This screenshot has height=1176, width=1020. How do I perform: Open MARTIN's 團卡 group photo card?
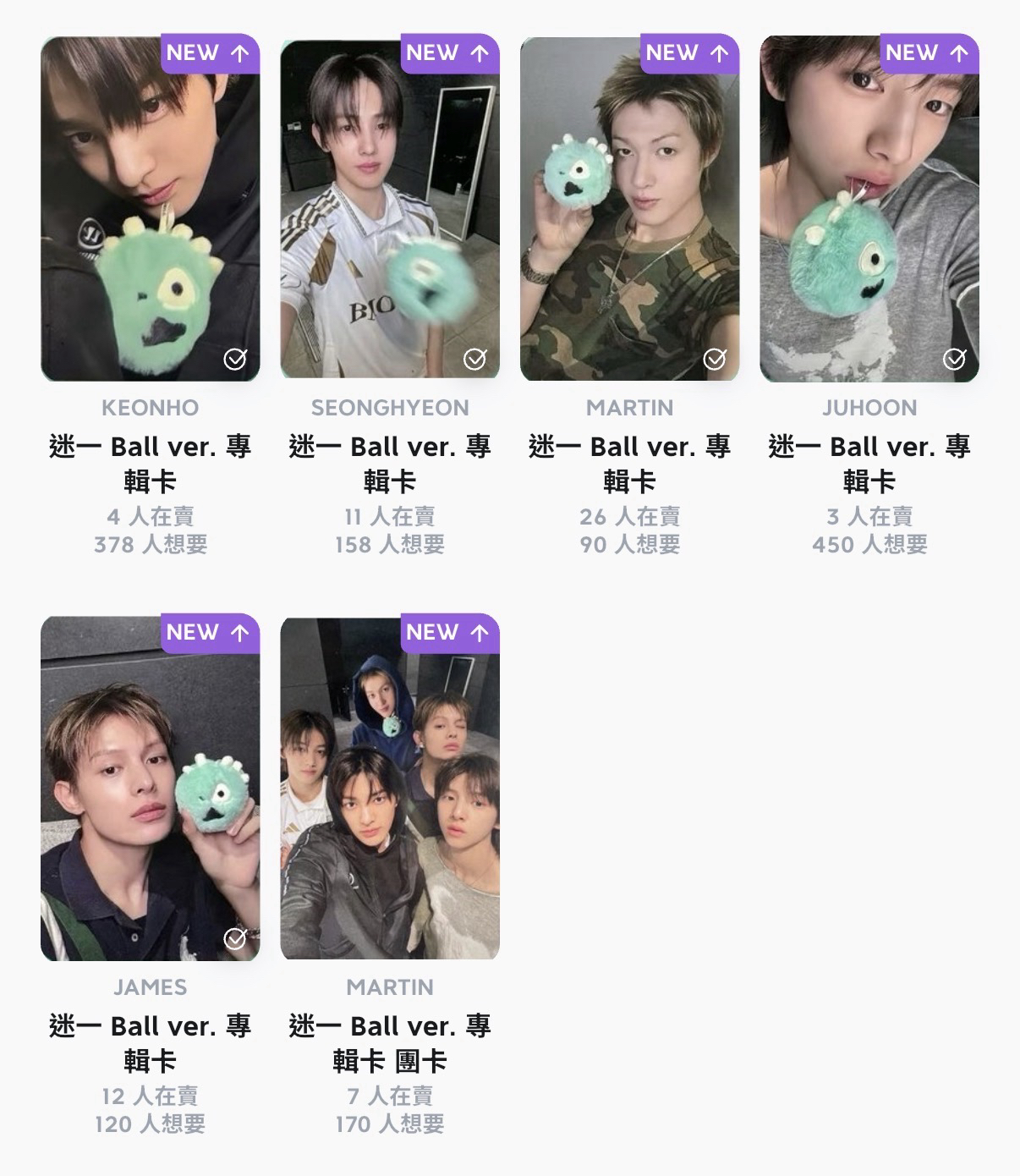pyautogui.click(x=389, y=787)
